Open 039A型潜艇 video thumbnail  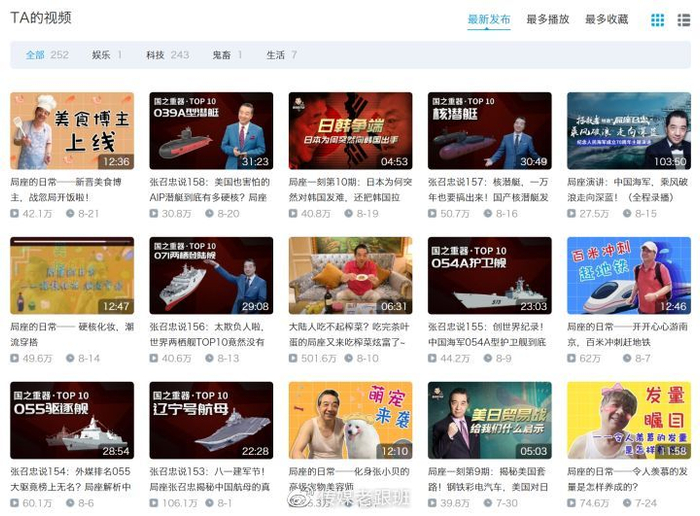point(211,131)
